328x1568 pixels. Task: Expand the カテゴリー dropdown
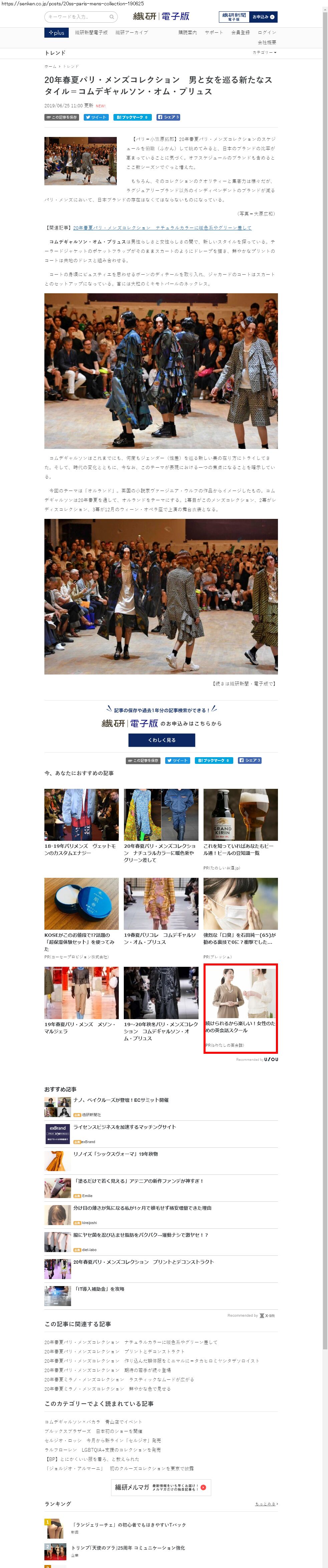[264, 52]
